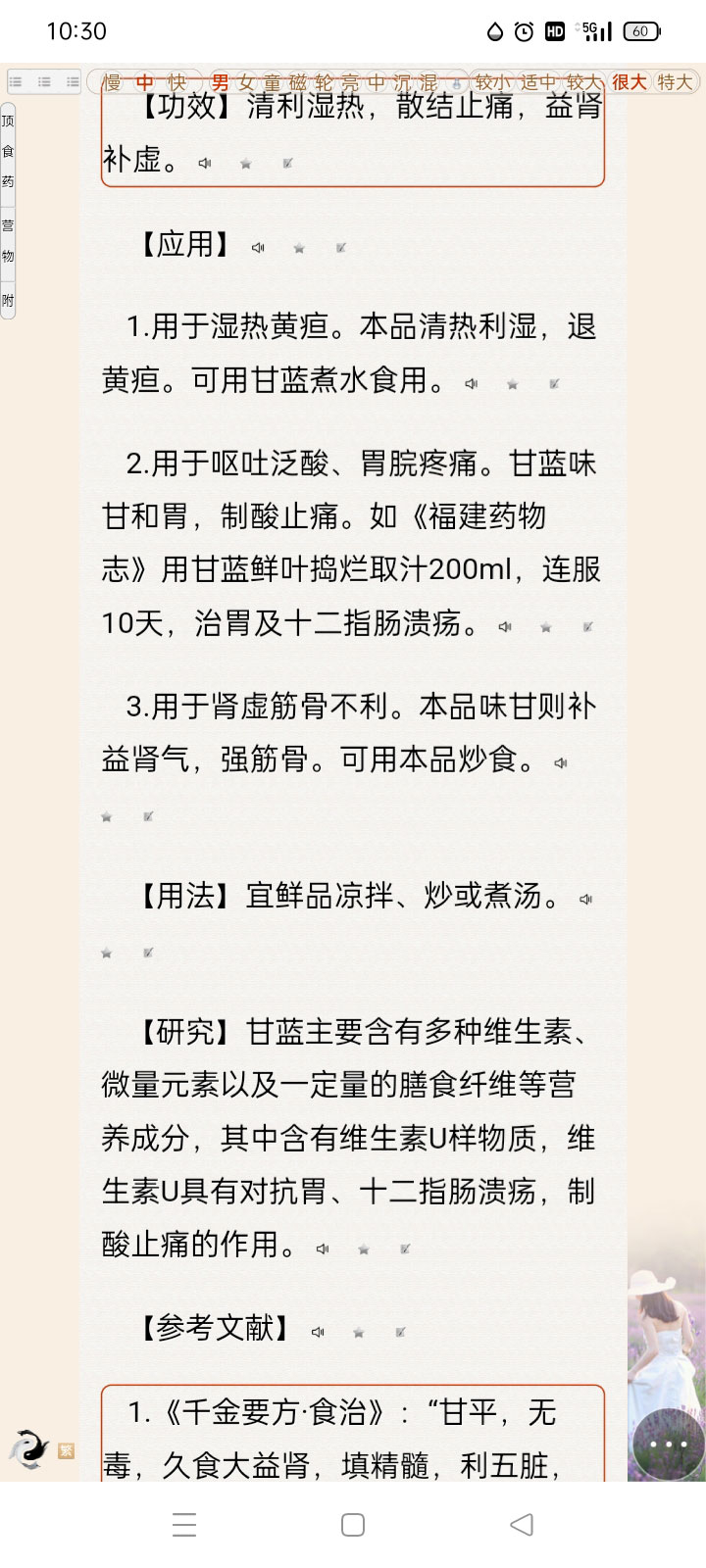
Task: Choose font size 适中
Action: tap(537, 82)
